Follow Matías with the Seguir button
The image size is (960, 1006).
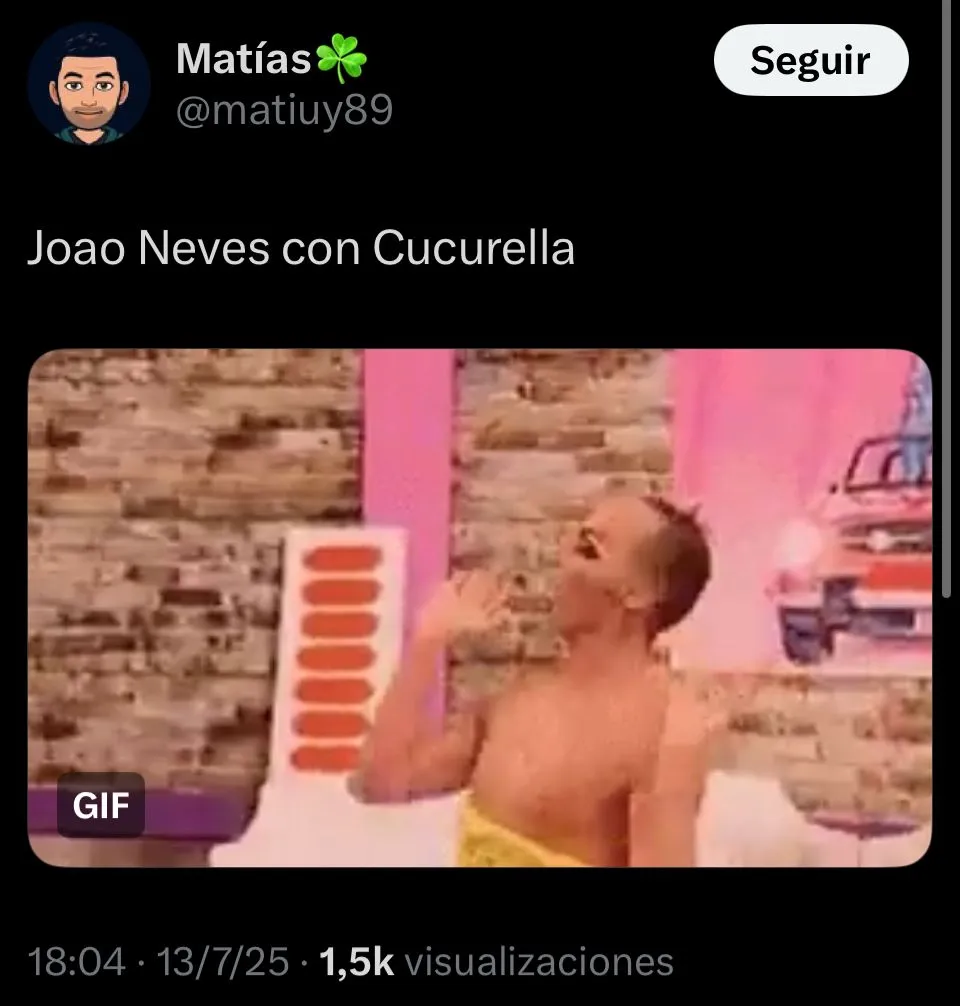click(x=810, y=61)
